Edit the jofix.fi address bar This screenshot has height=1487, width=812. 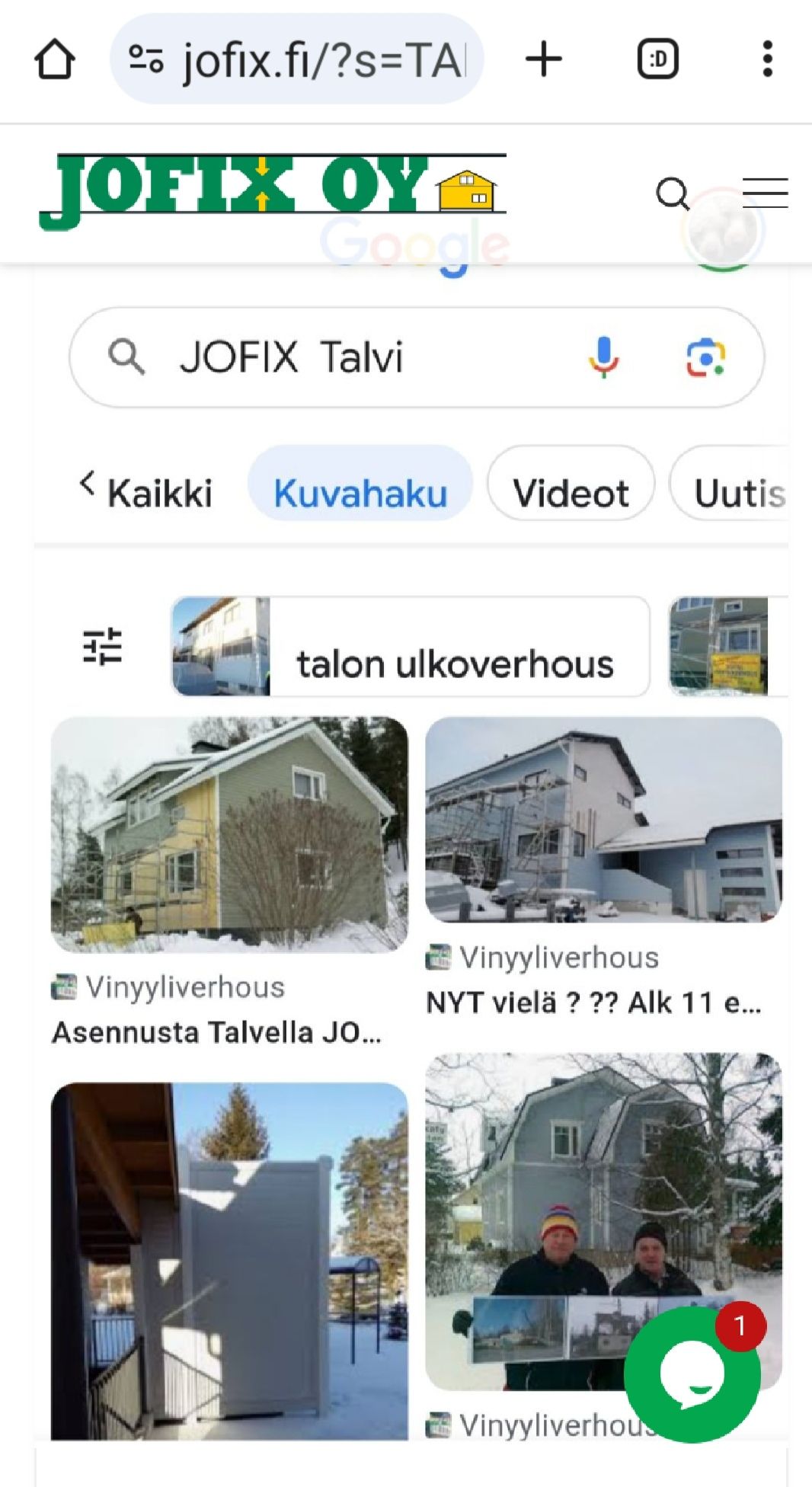click(320, 59)
